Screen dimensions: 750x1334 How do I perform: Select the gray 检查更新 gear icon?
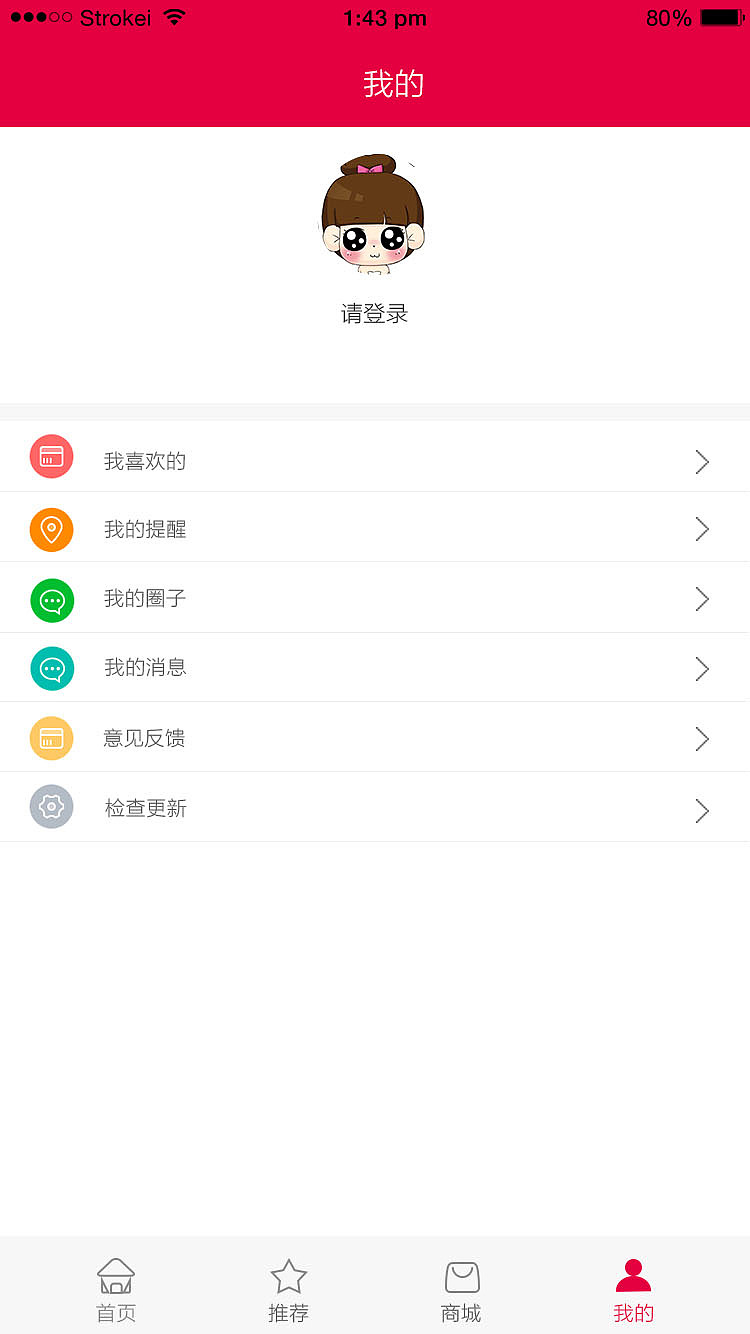point(51,807)
